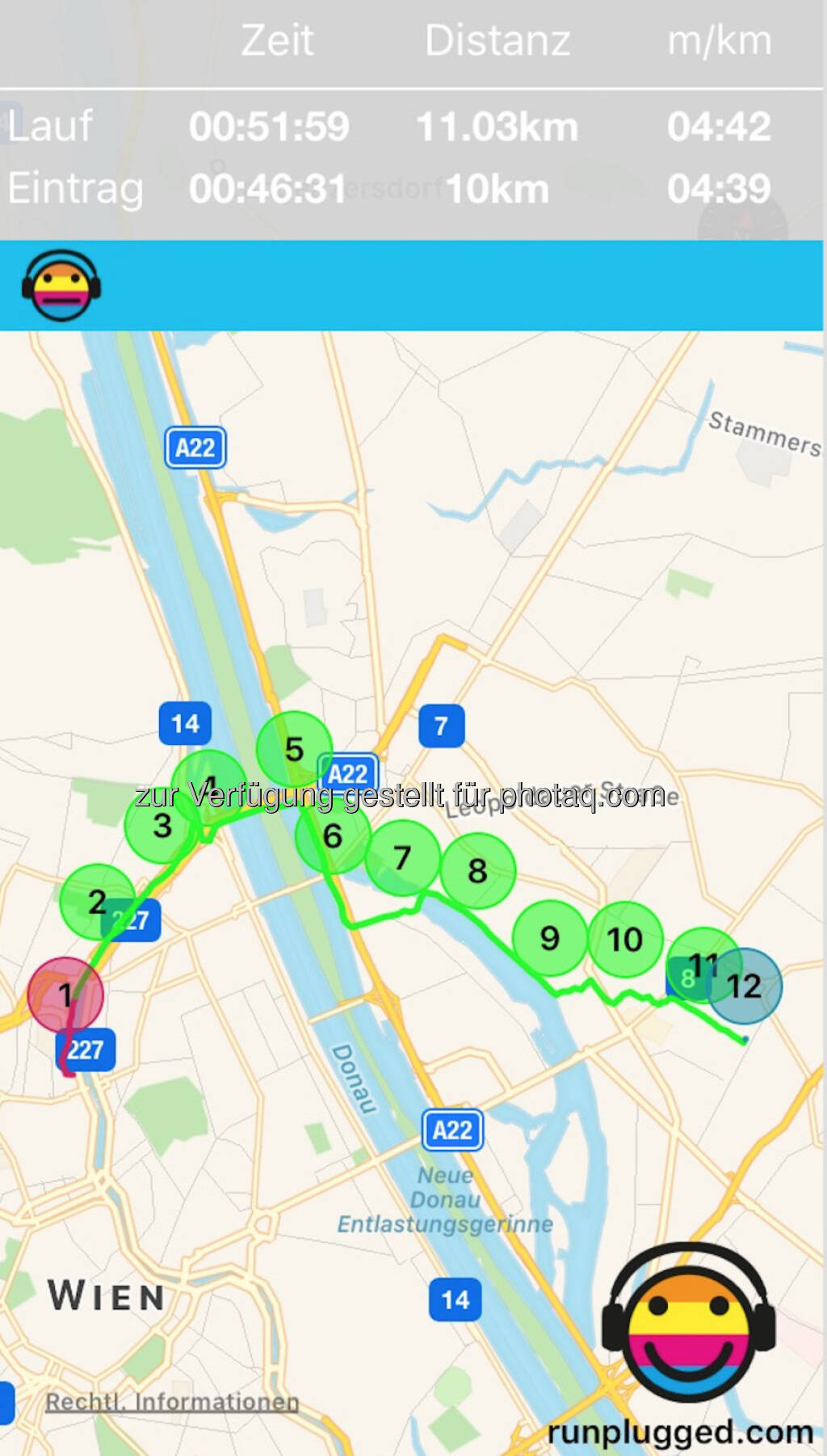Tap the blue end marker 12

745,986
